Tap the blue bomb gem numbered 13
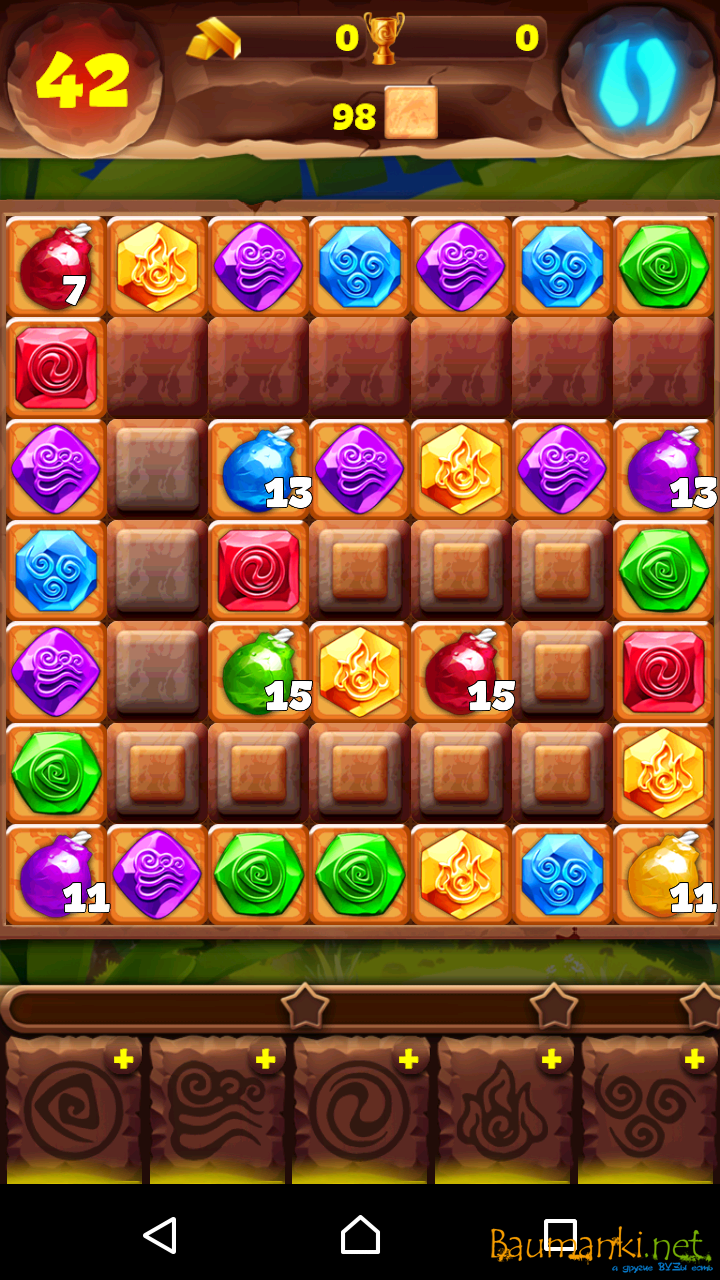 (x=258, y=470)
